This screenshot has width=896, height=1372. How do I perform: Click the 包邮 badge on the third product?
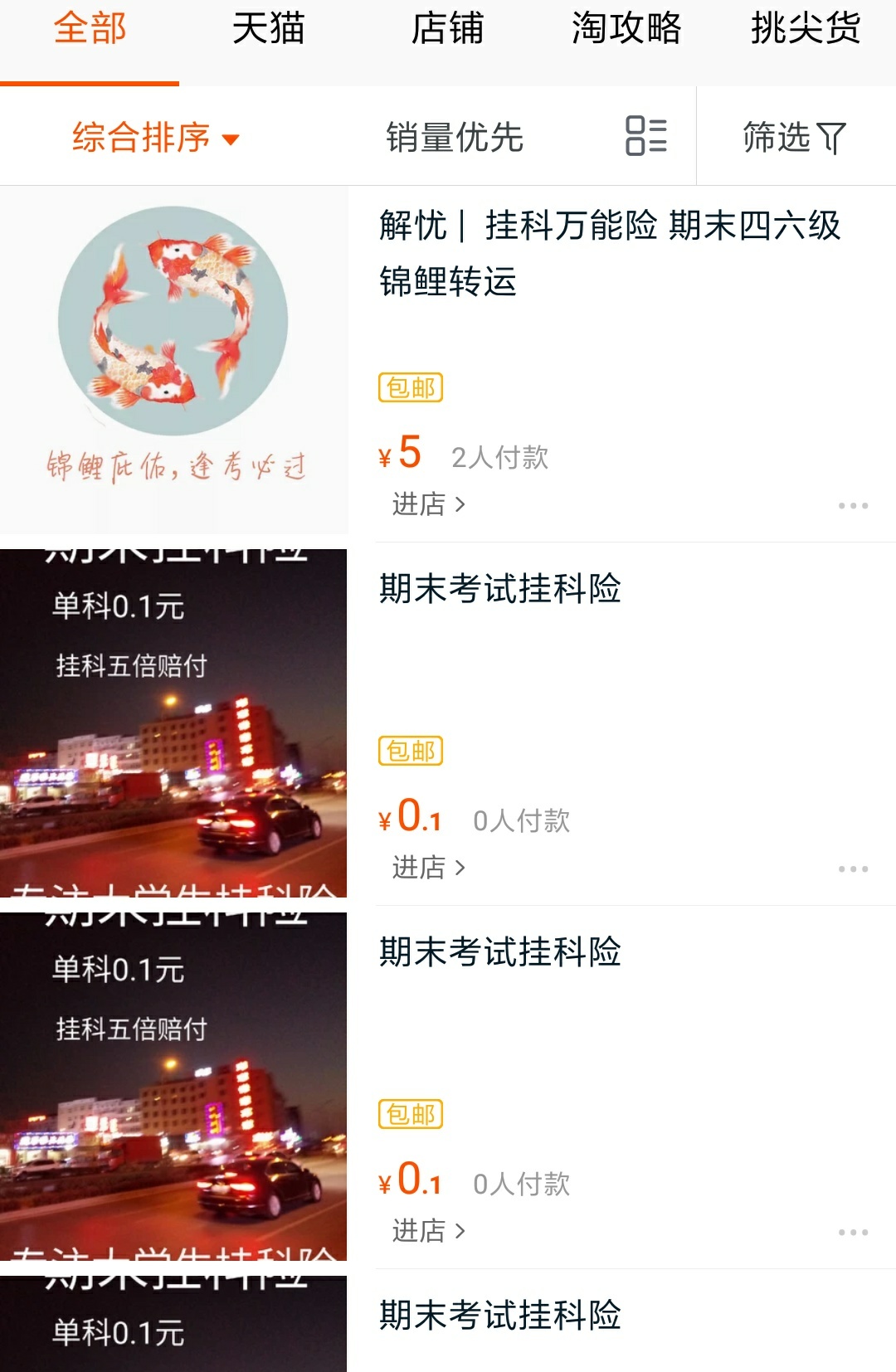point(411,1115)
